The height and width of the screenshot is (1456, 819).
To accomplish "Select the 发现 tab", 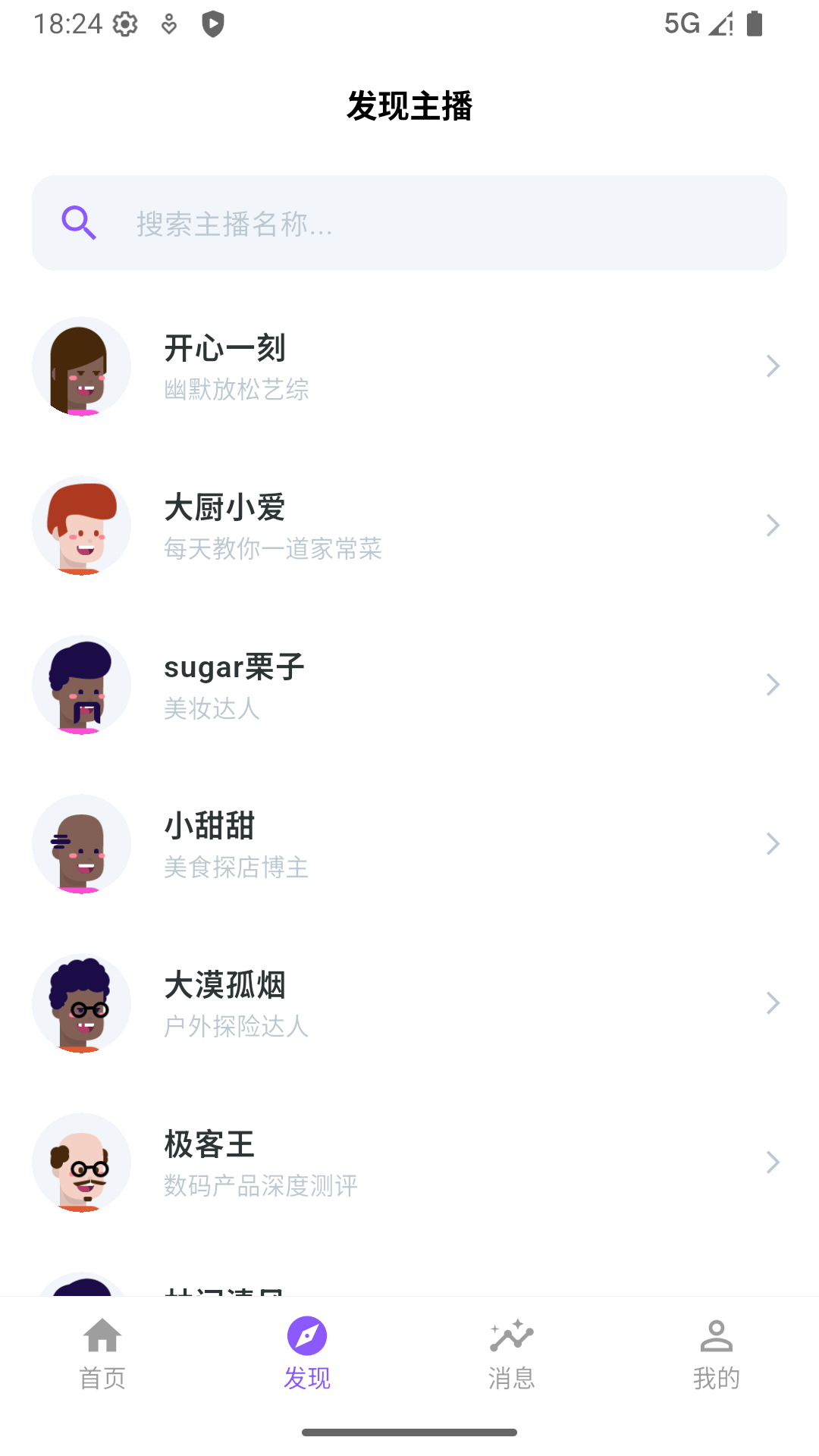I will click(306, 1357).
